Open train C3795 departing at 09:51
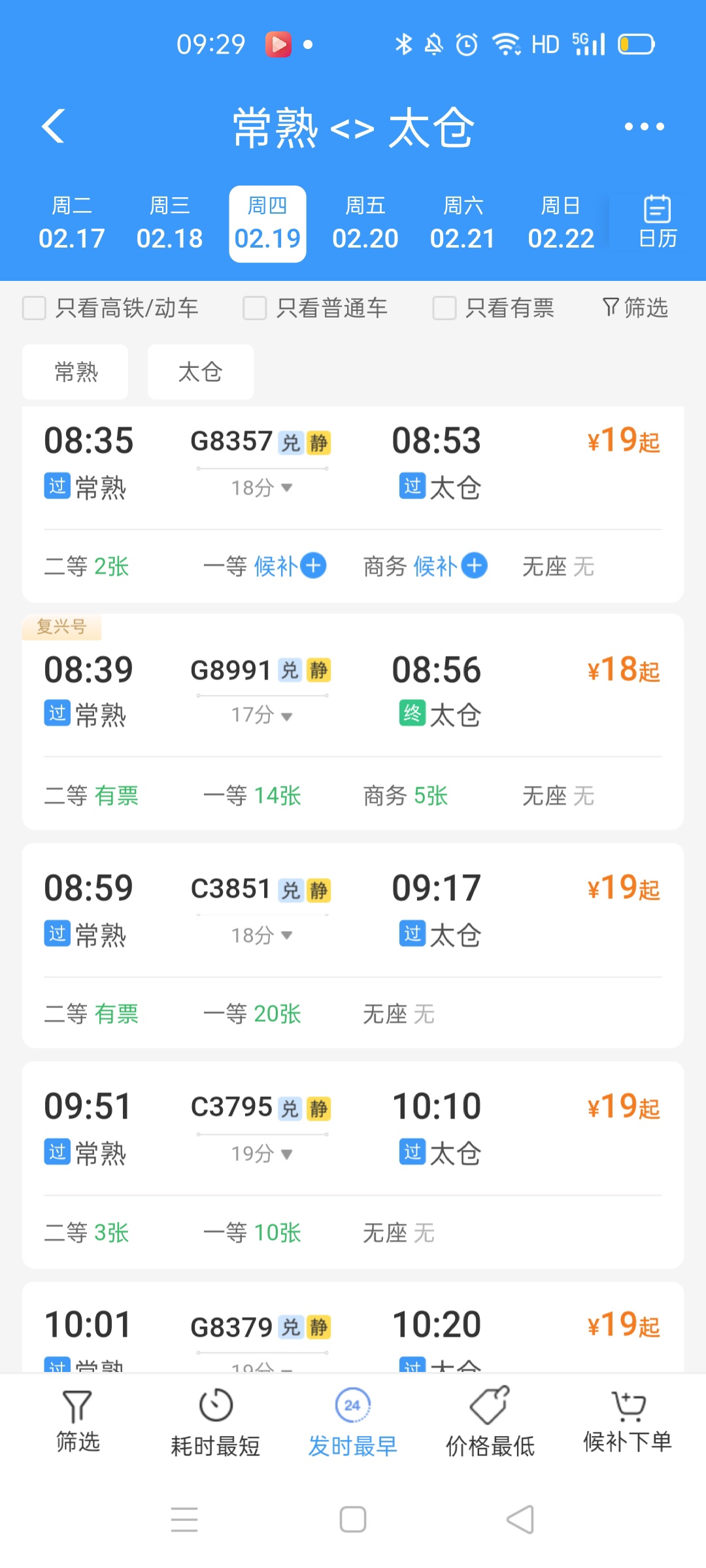 (x=353, y=1129)
